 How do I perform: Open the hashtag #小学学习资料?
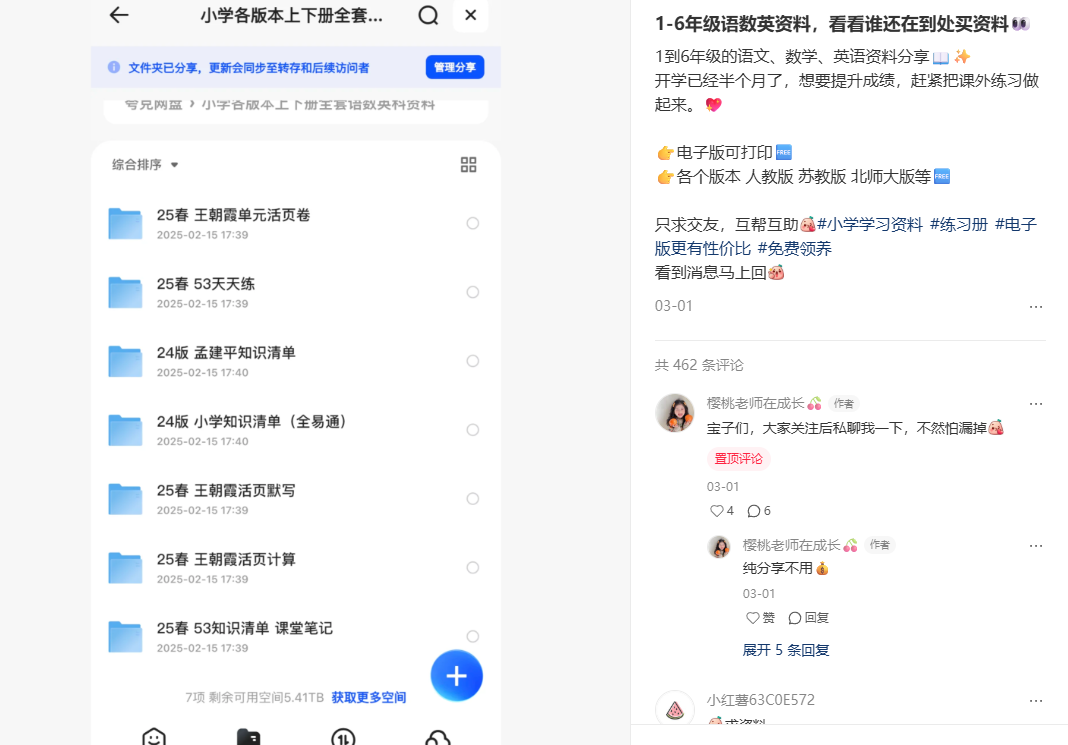pos(869,225)
